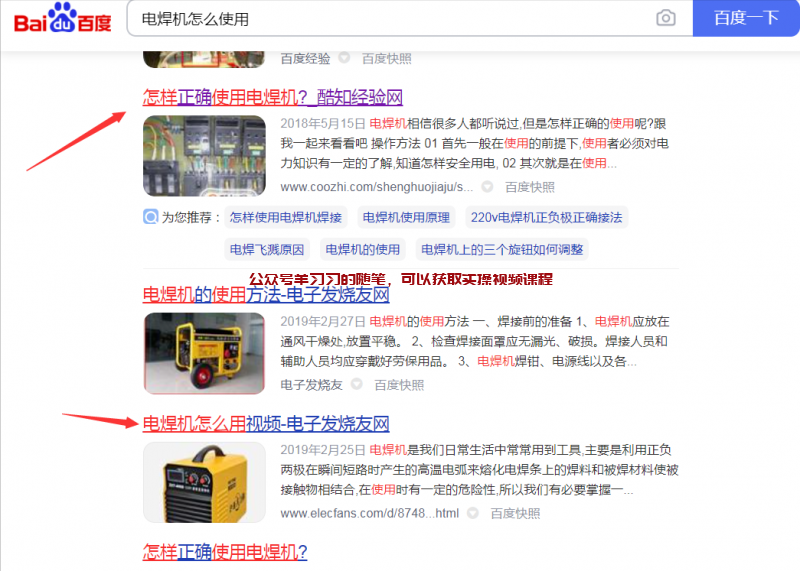Open result 电焊机的使用方法-电子发烧友网

(x=266, y=294)
